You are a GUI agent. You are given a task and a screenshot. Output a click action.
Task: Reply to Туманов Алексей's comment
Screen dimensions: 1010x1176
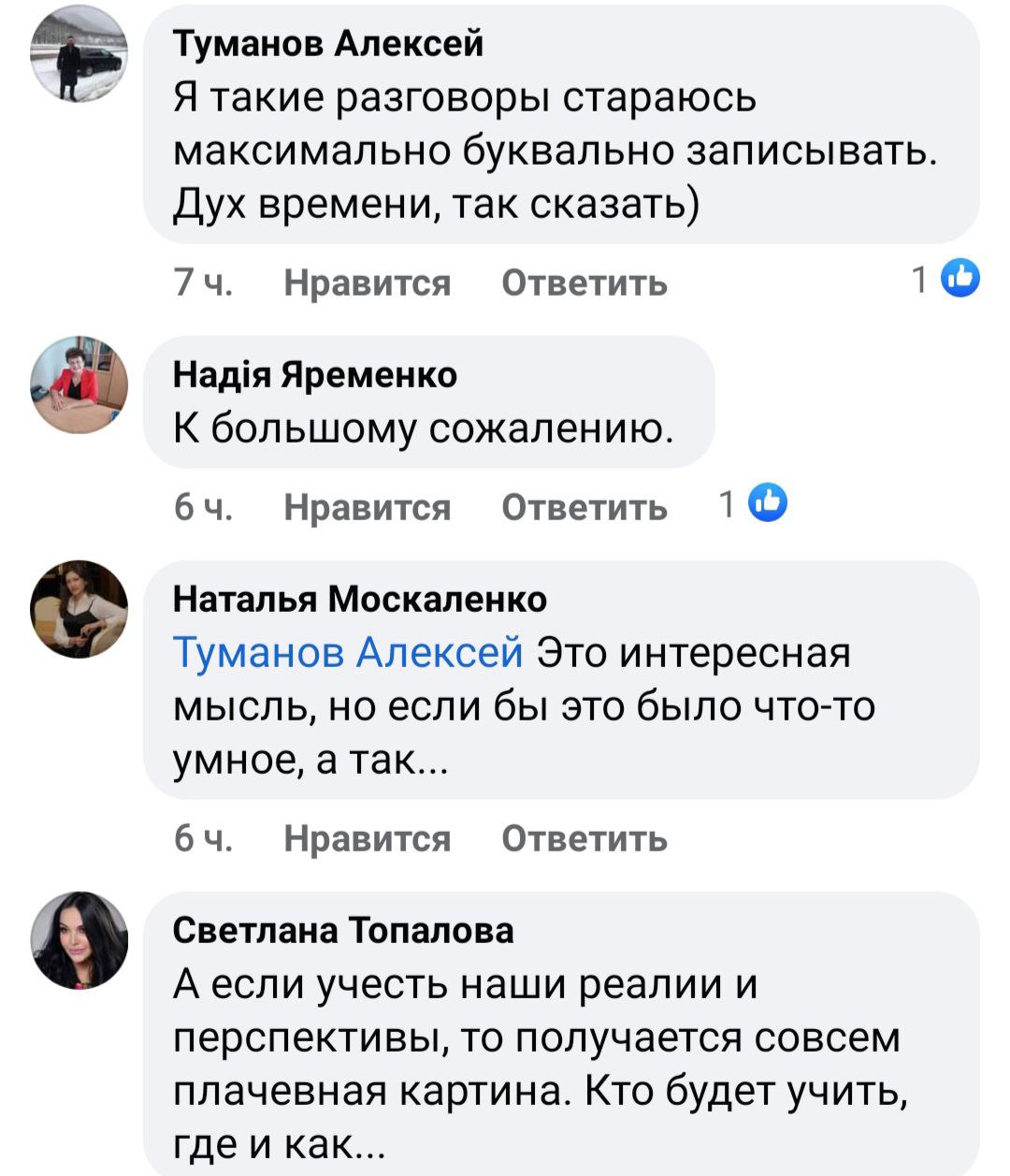point(584,282)
